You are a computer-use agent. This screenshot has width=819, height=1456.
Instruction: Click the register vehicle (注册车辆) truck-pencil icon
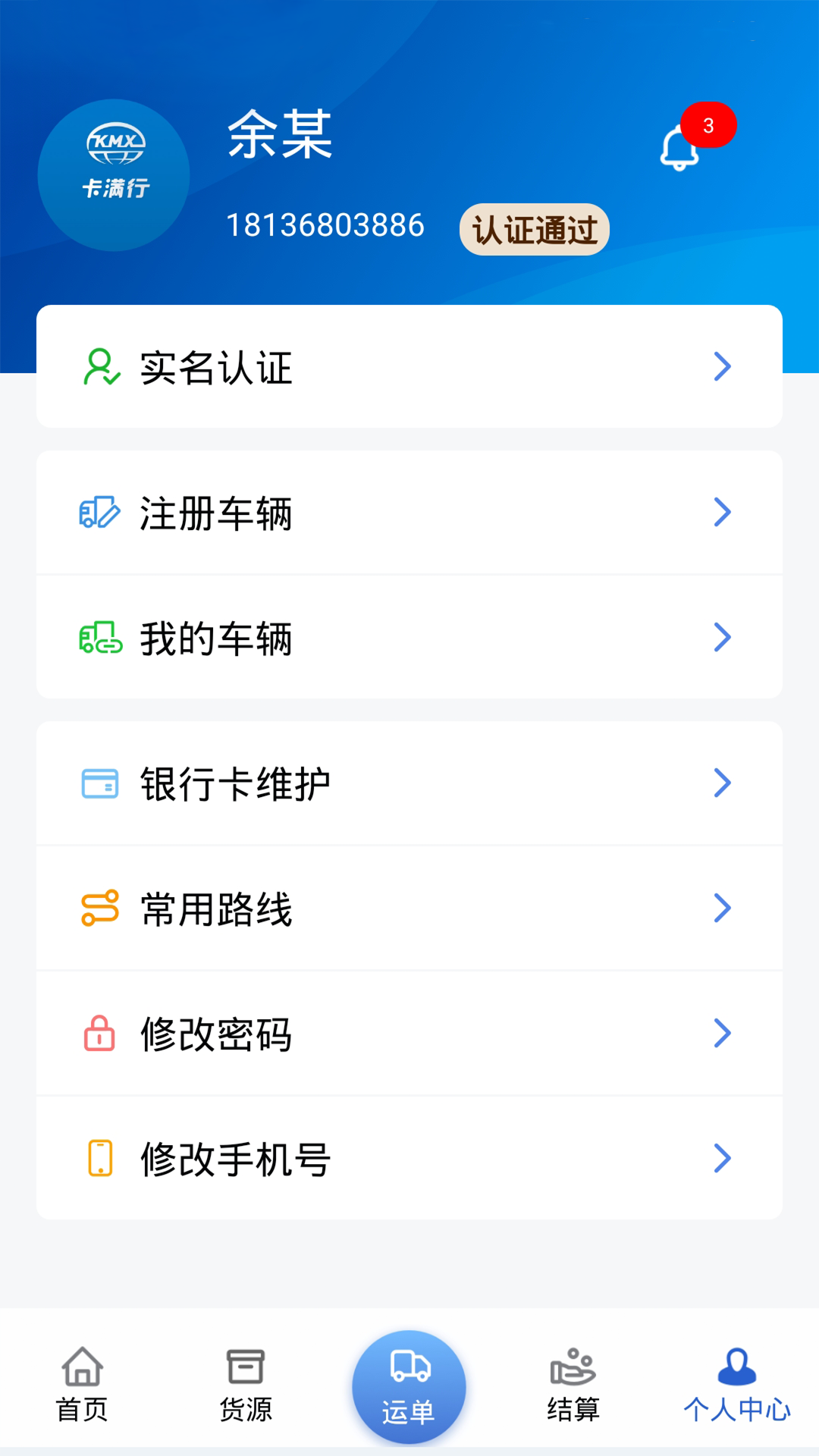(99, 512)
